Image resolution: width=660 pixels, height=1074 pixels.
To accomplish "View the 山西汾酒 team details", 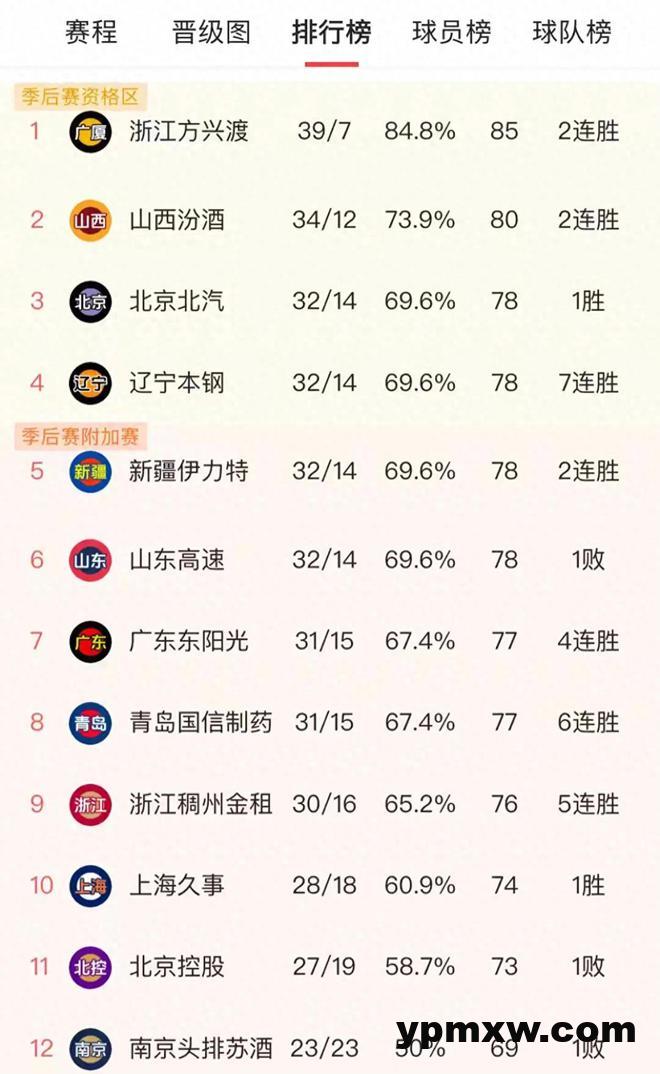I will coord(177,219).
